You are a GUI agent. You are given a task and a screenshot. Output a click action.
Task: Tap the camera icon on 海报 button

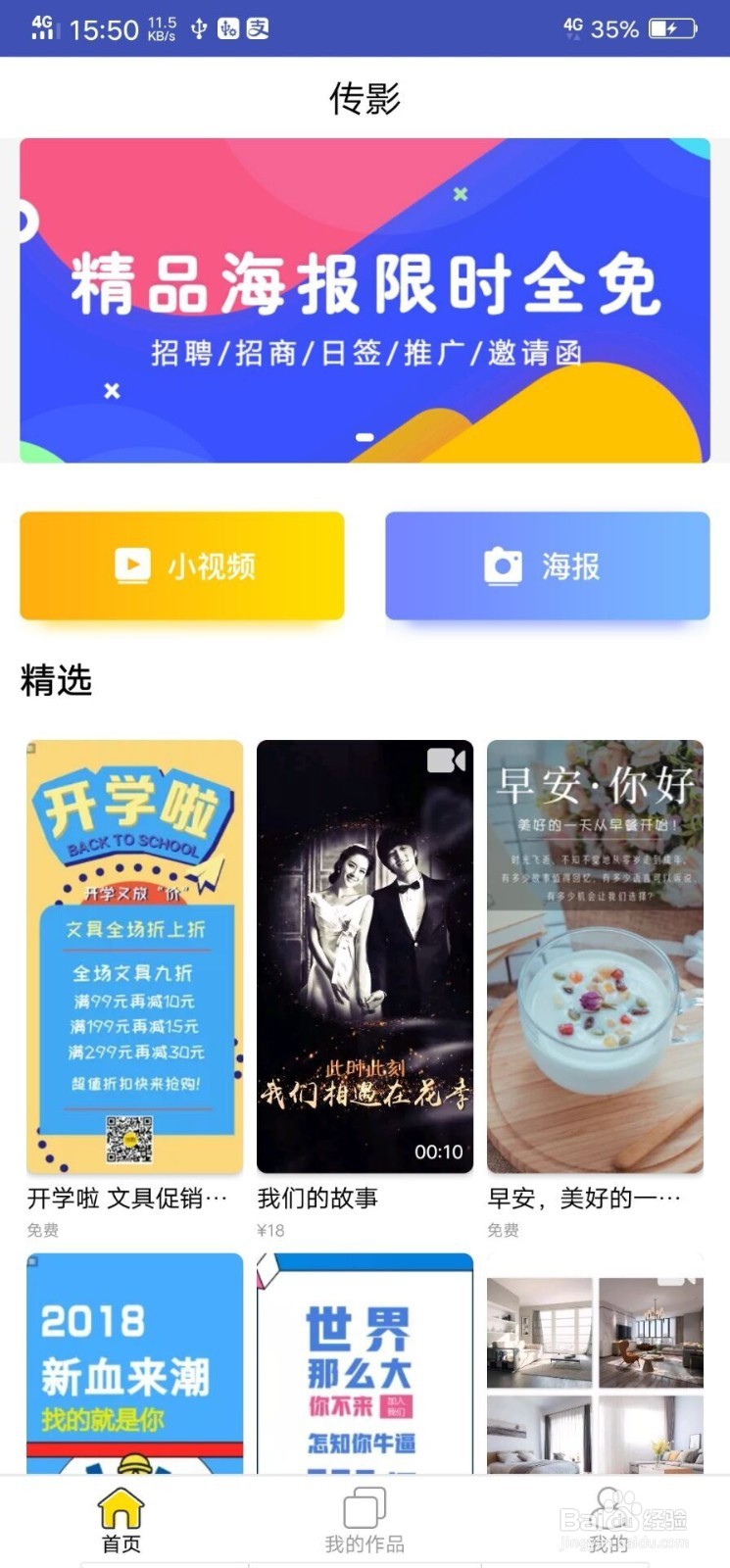pos(503,566)
